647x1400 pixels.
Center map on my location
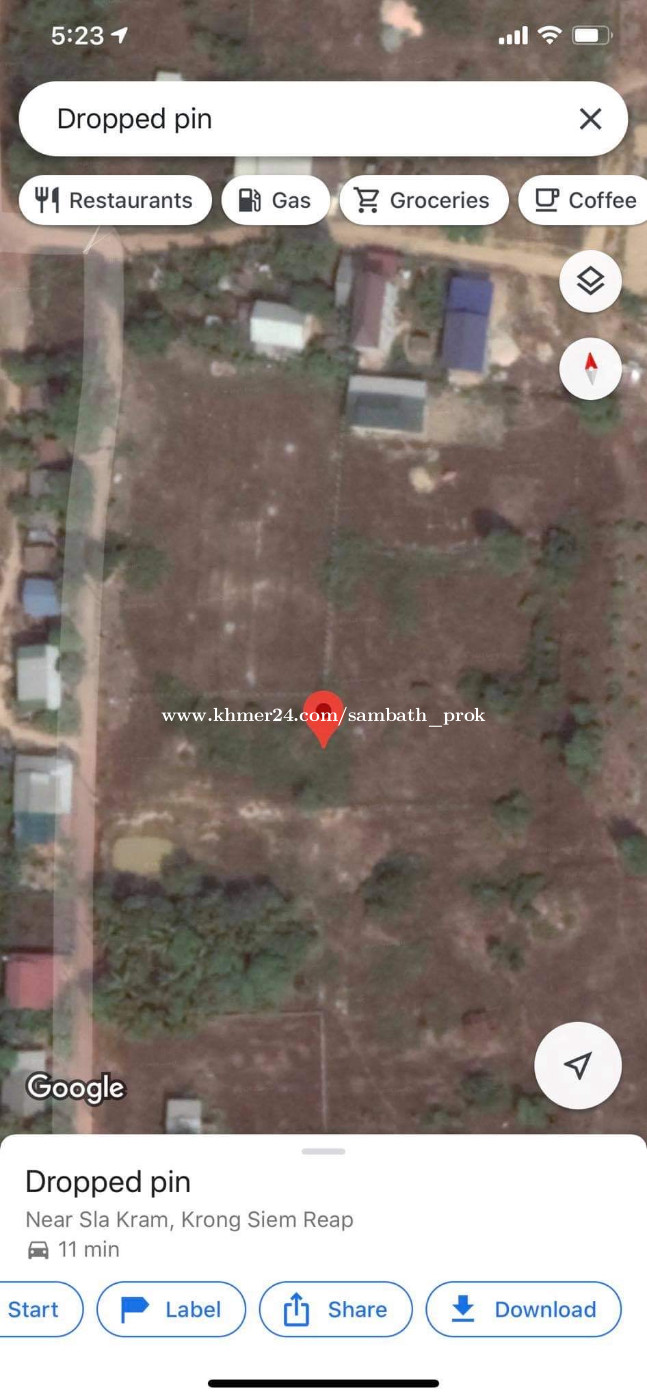coord(578,1066)
